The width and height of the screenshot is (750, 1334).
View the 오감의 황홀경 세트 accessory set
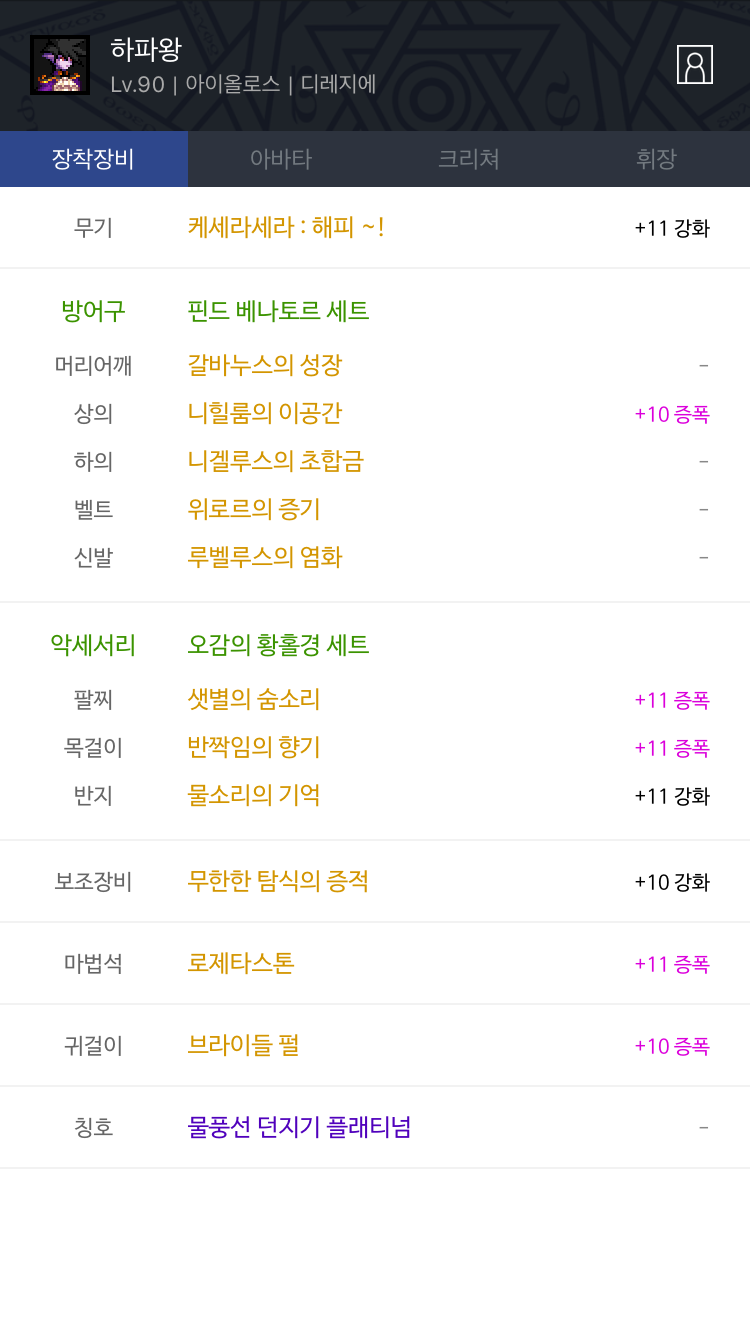(278, 645)
